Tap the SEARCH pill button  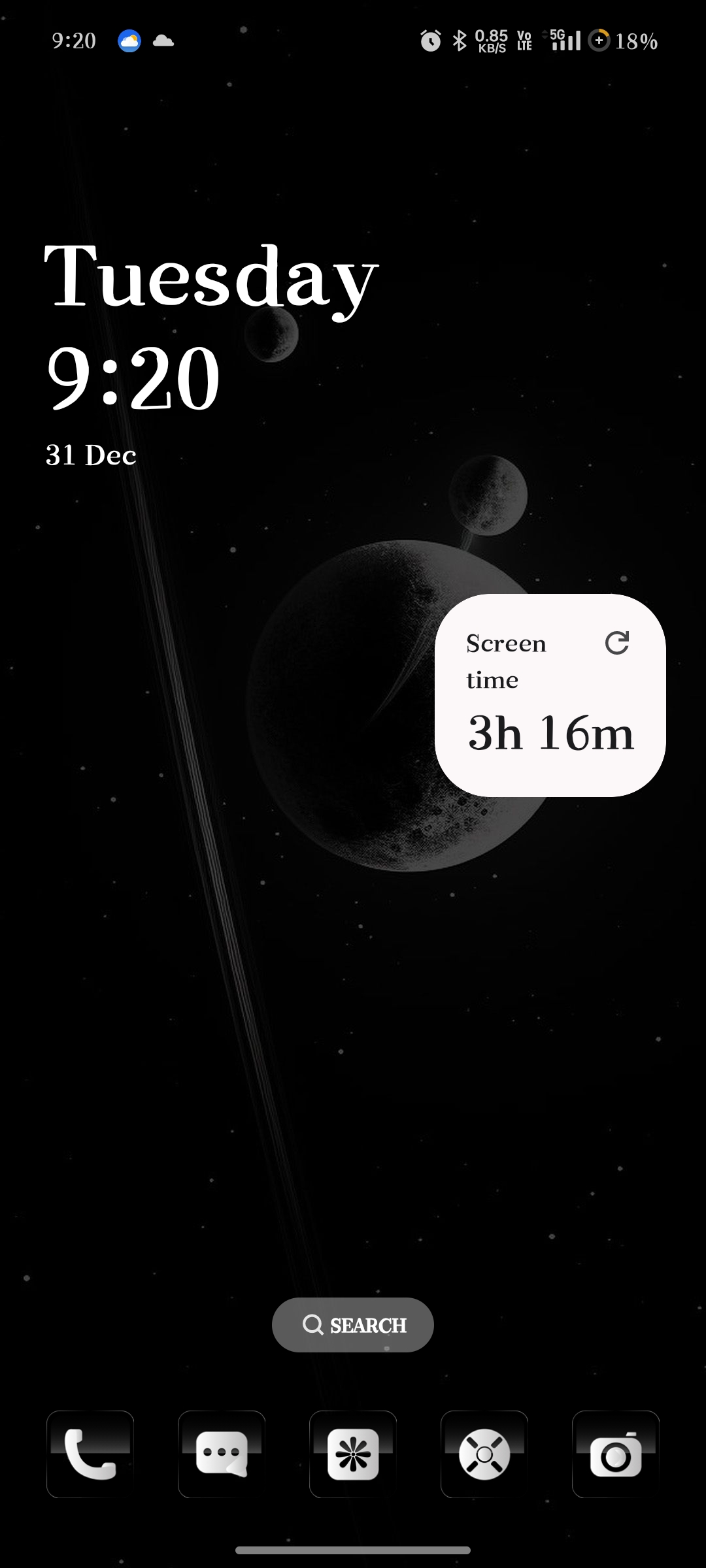pyautogui.click(x=353, y=1325)
